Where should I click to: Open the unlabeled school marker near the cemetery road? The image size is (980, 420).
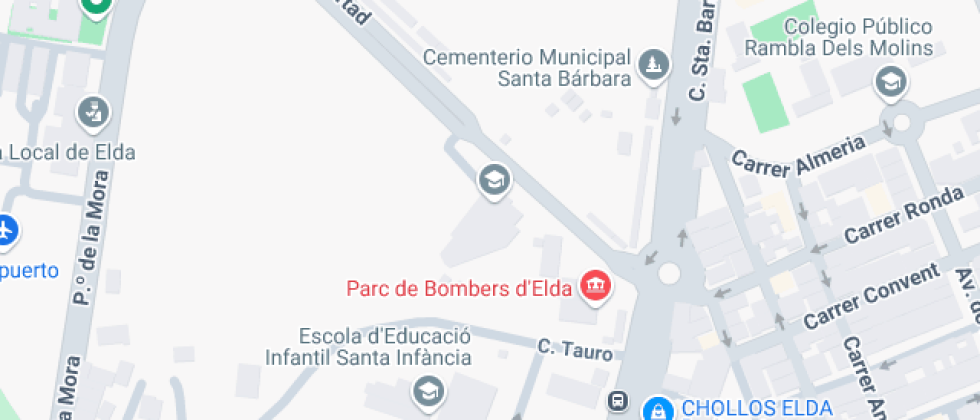[494, 181]
